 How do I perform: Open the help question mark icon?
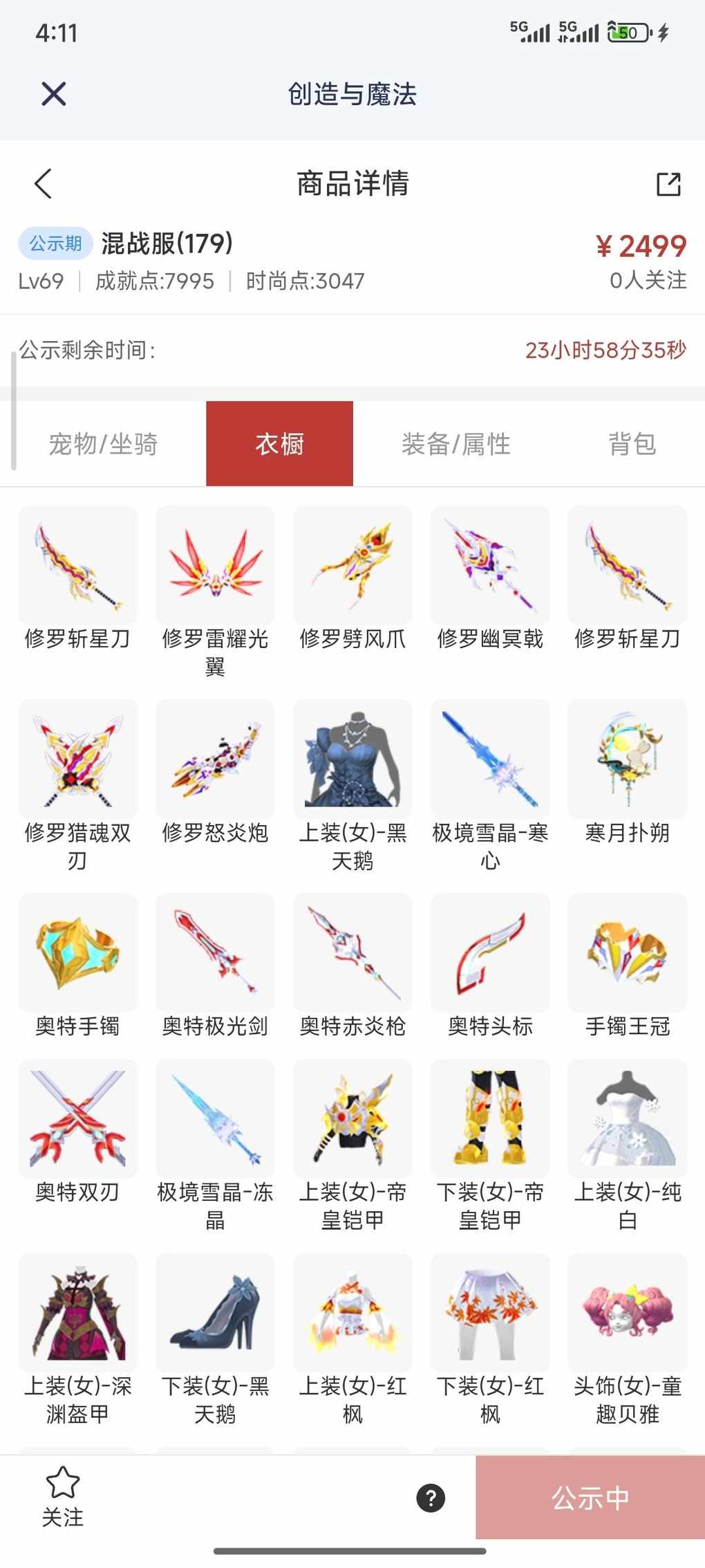pyautogui.click(x=431, y=1498)
